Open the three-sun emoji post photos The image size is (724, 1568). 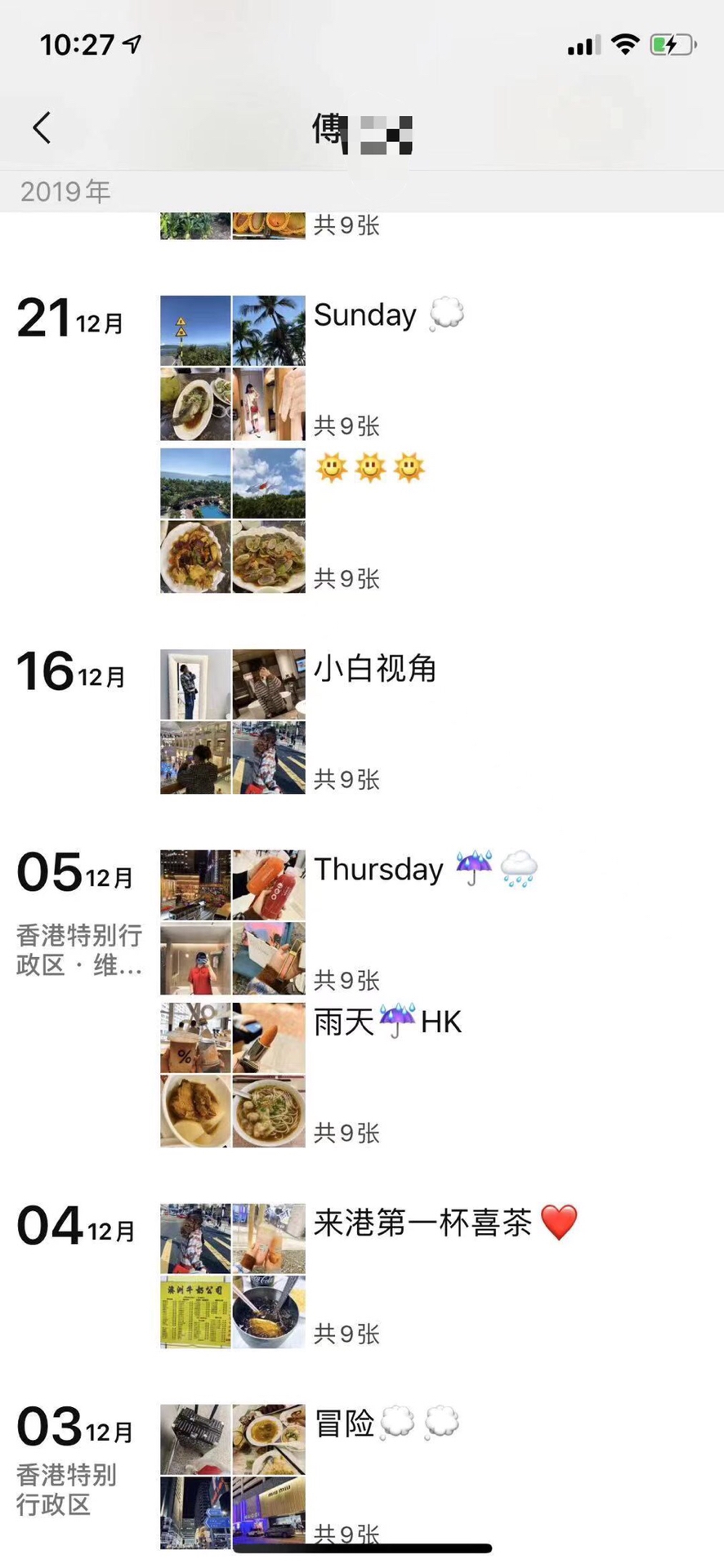click(x=233, y=520)
